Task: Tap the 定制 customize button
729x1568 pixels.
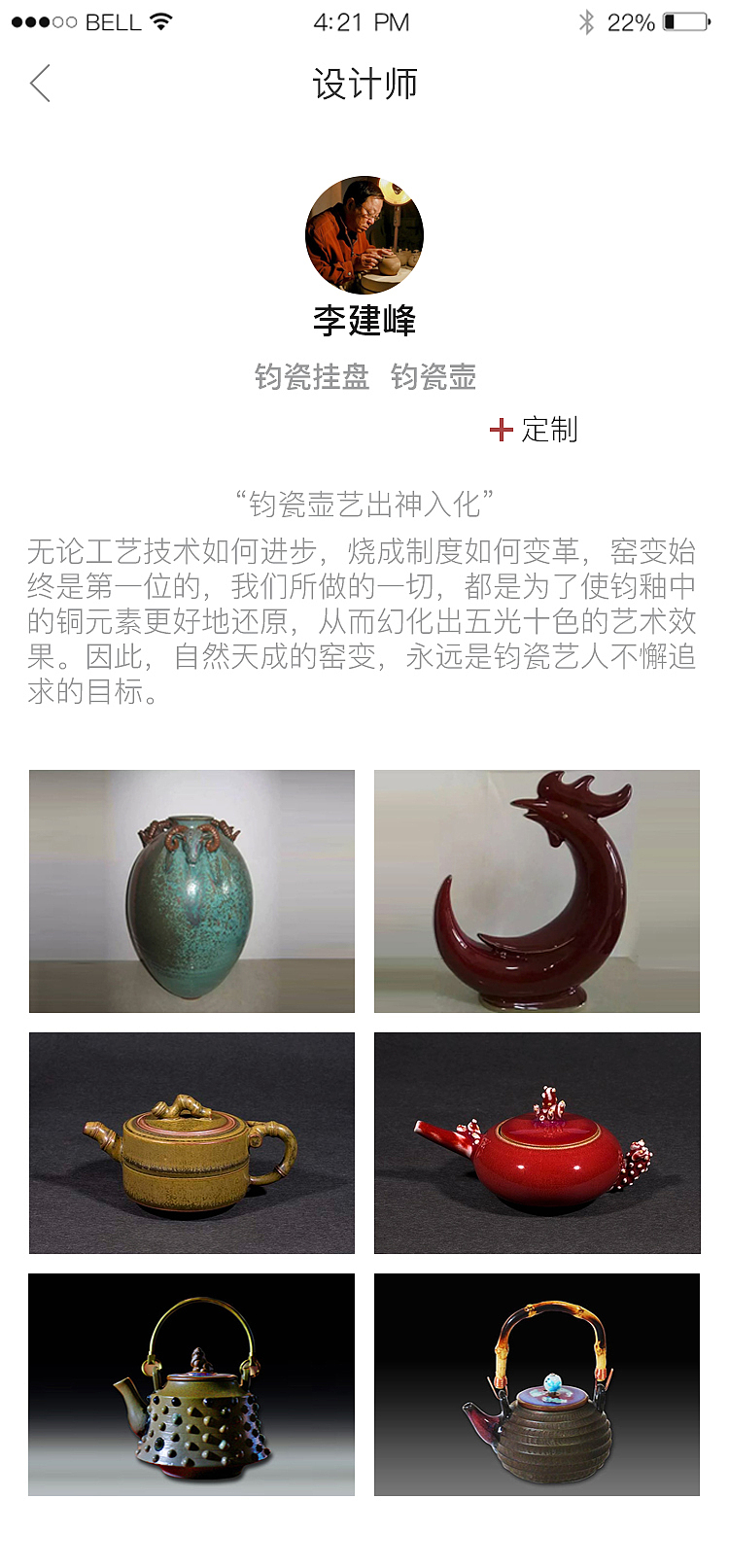Action: click(x=549, y=430)
